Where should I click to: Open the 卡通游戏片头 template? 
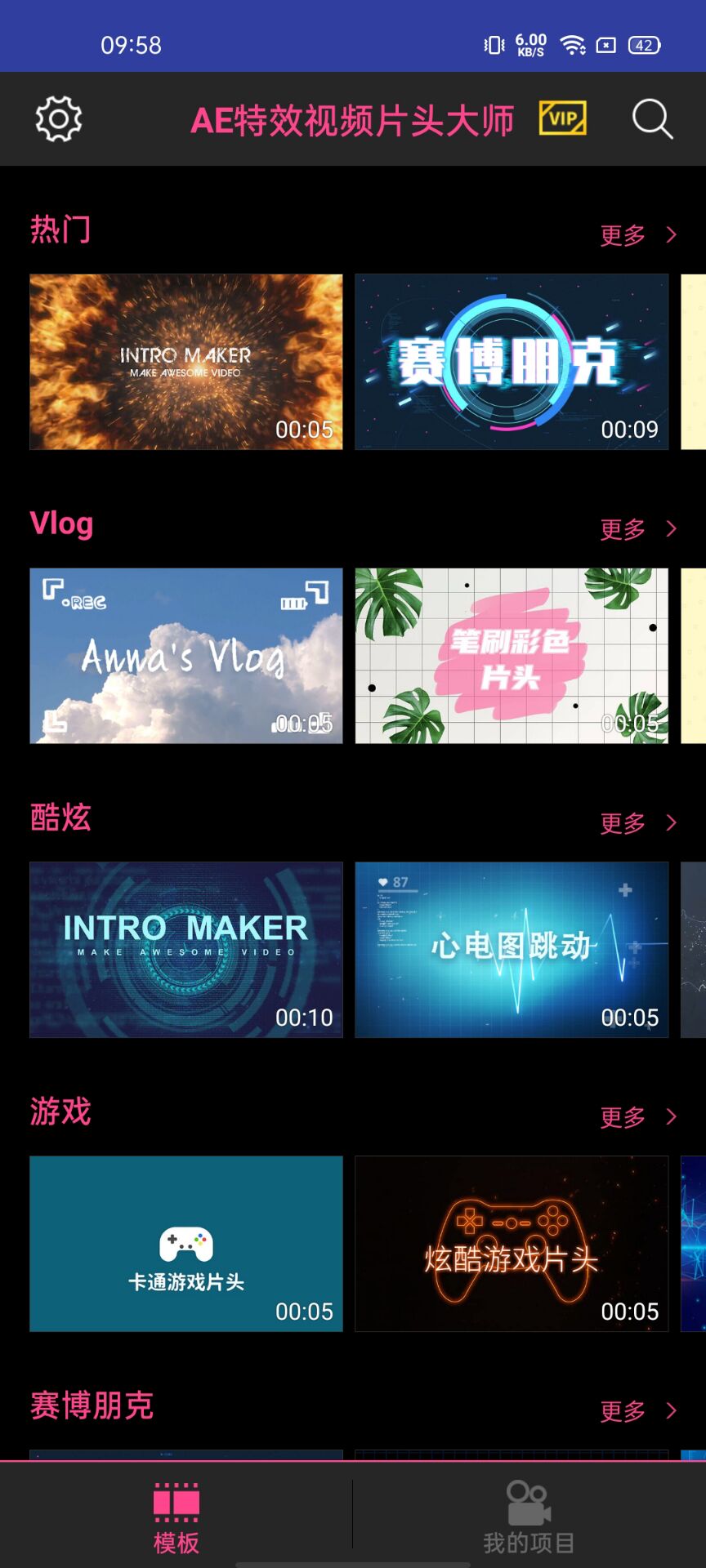point(186,1244)
